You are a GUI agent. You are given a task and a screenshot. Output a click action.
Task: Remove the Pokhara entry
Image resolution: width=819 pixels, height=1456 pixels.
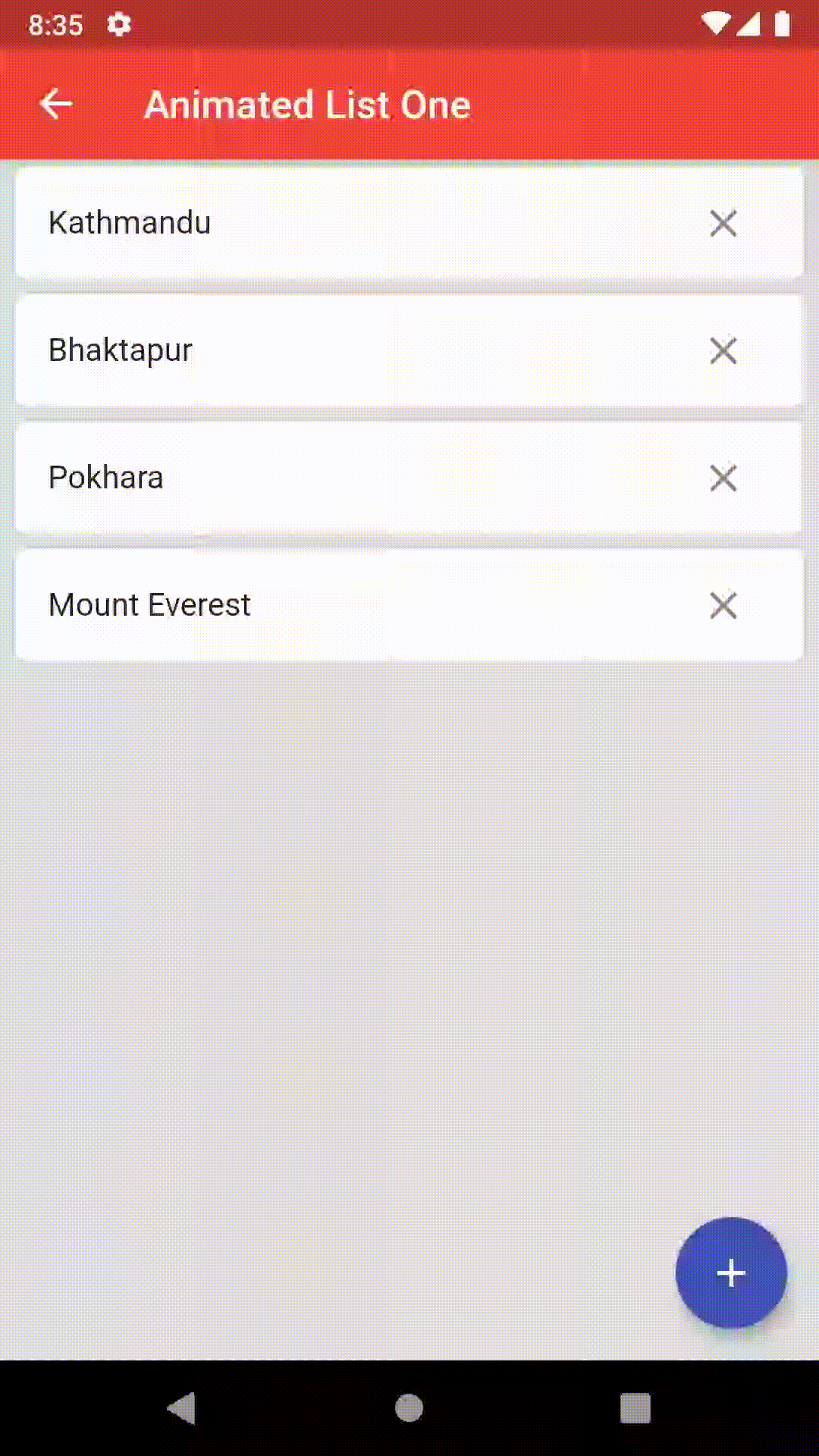(723, 478)
